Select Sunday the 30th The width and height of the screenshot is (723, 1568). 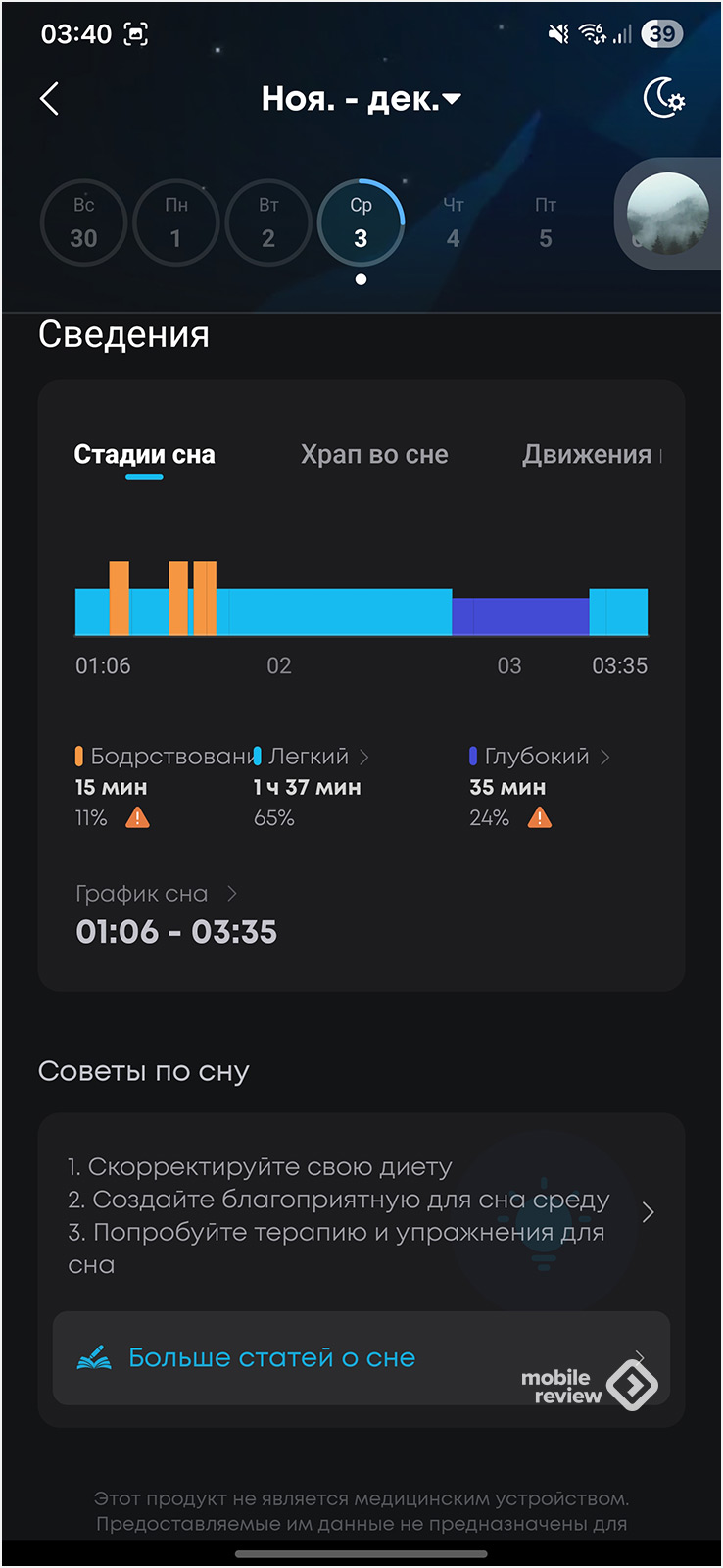click(x=84, y=223)
